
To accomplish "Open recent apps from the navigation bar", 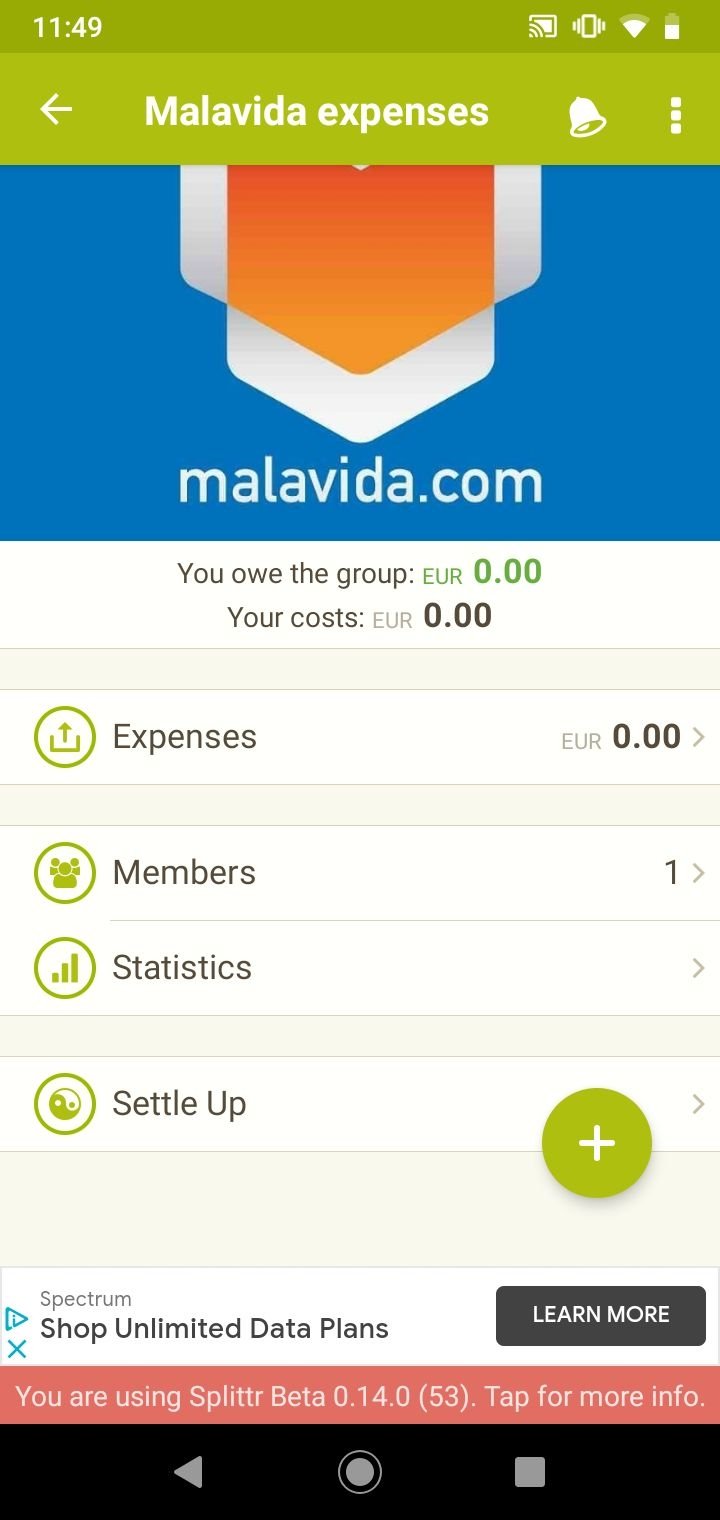I will click(529, 1471).
